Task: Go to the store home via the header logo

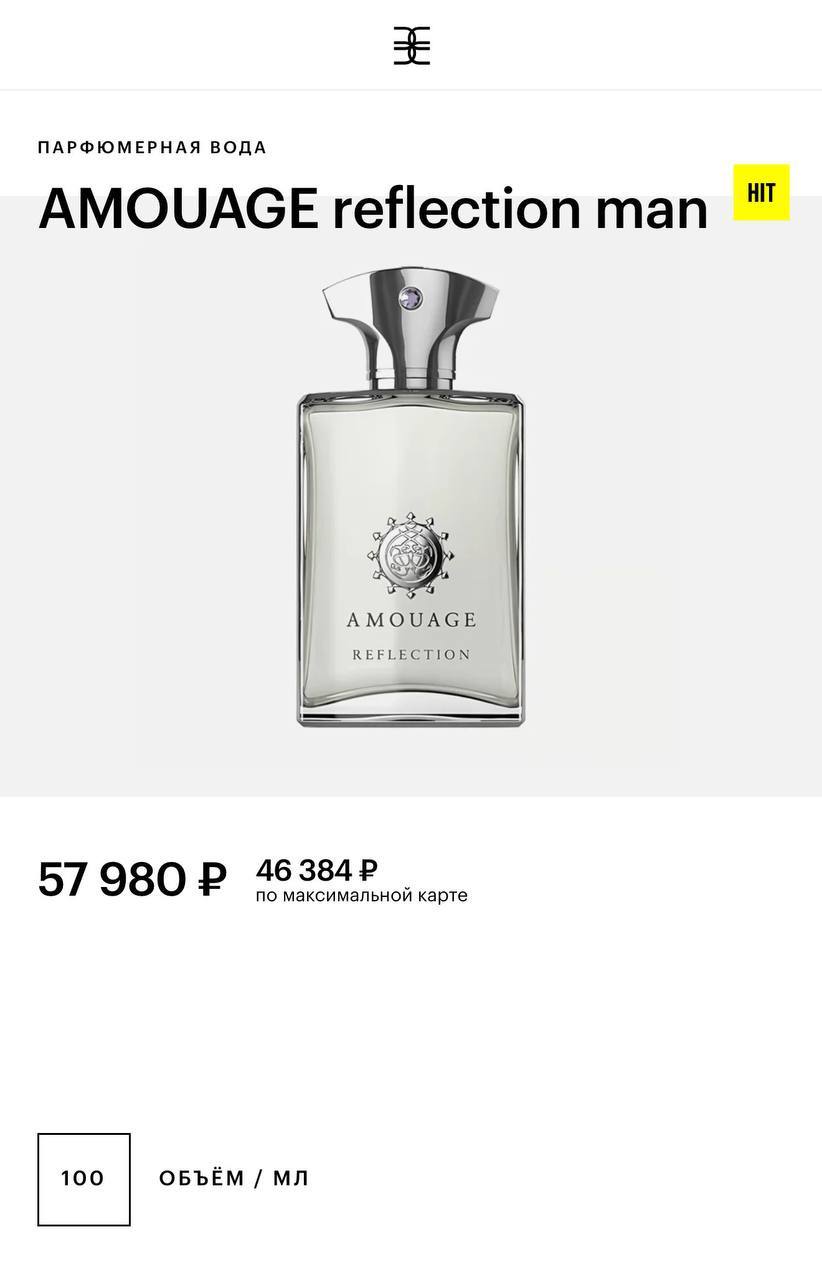Action: (411, 46)
